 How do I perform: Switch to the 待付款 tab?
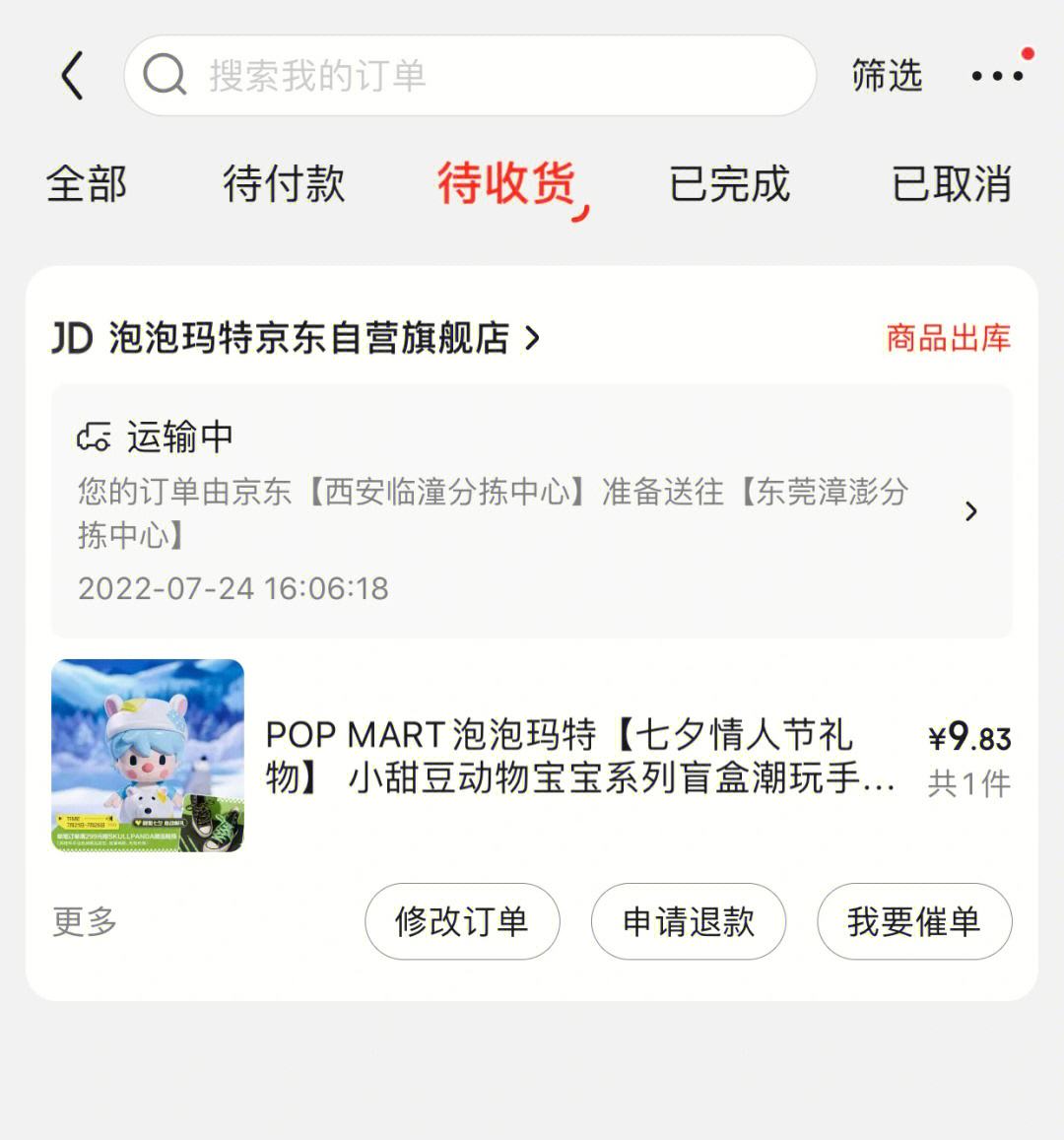tap(284, 184)
